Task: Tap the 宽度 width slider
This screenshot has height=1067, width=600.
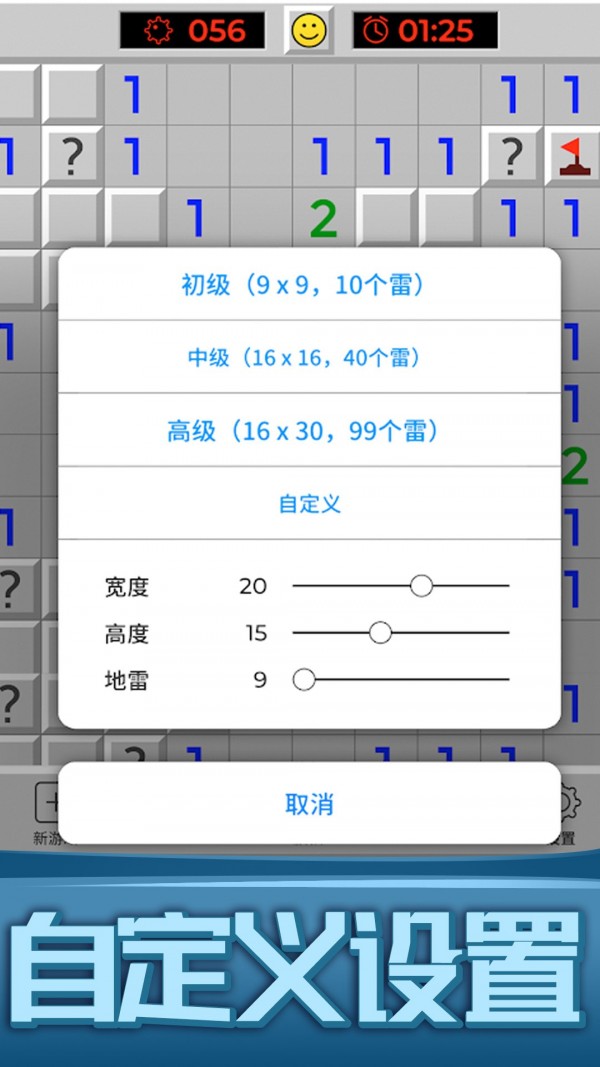Action: click(x=421, y=586)
